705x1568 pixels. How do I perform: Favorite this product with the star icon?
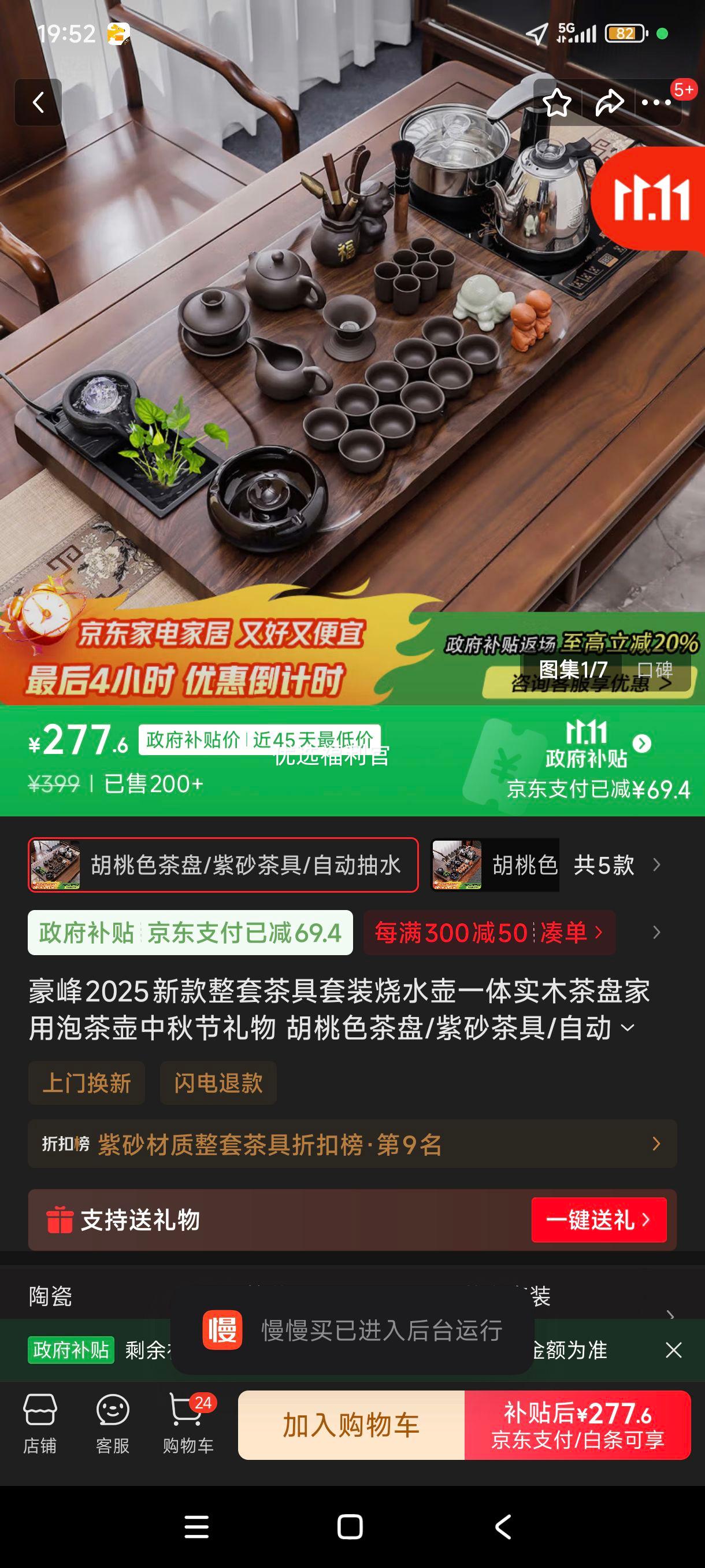pyautogui.click(x=556, y=102)
